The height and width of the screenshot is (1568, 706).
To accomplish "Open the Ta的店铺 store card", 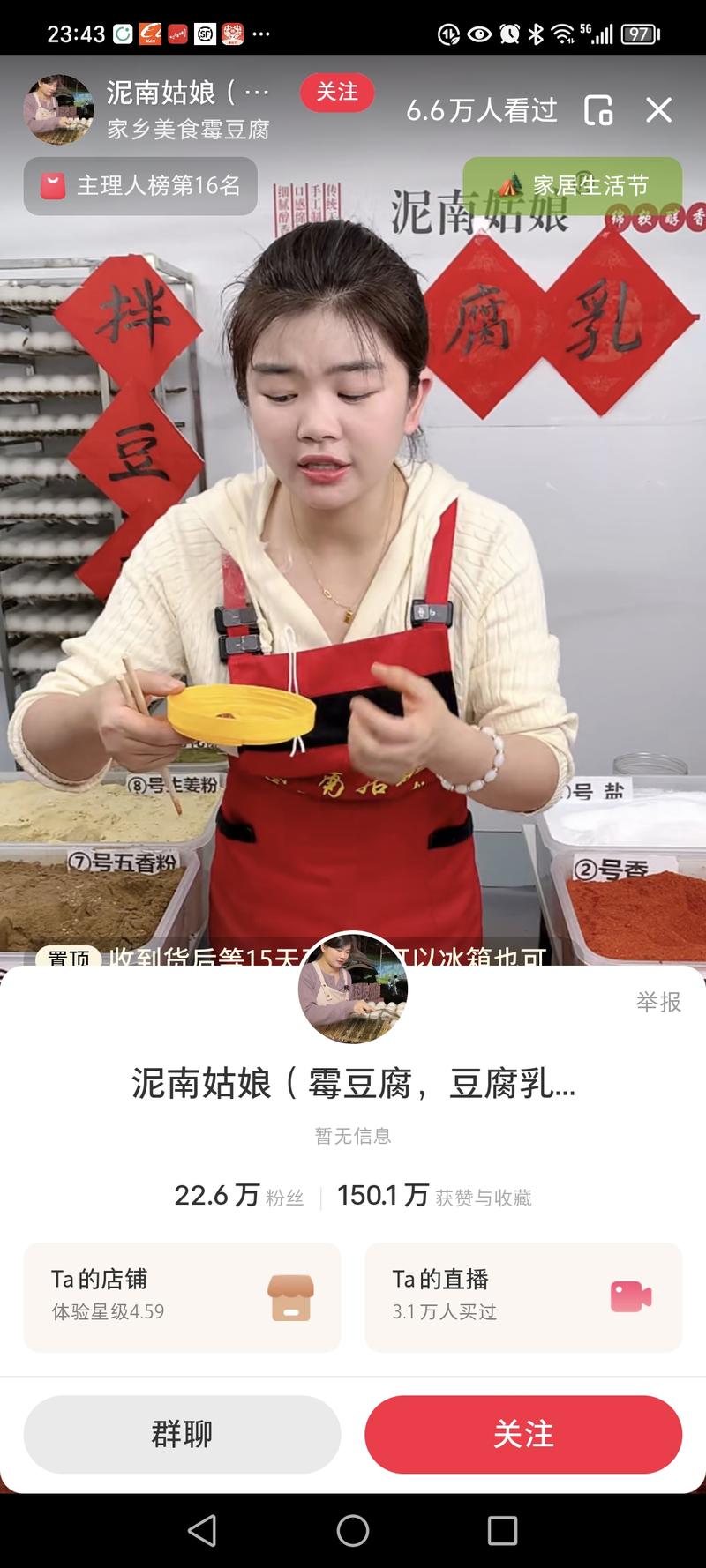I will (x=182, y=1296).
